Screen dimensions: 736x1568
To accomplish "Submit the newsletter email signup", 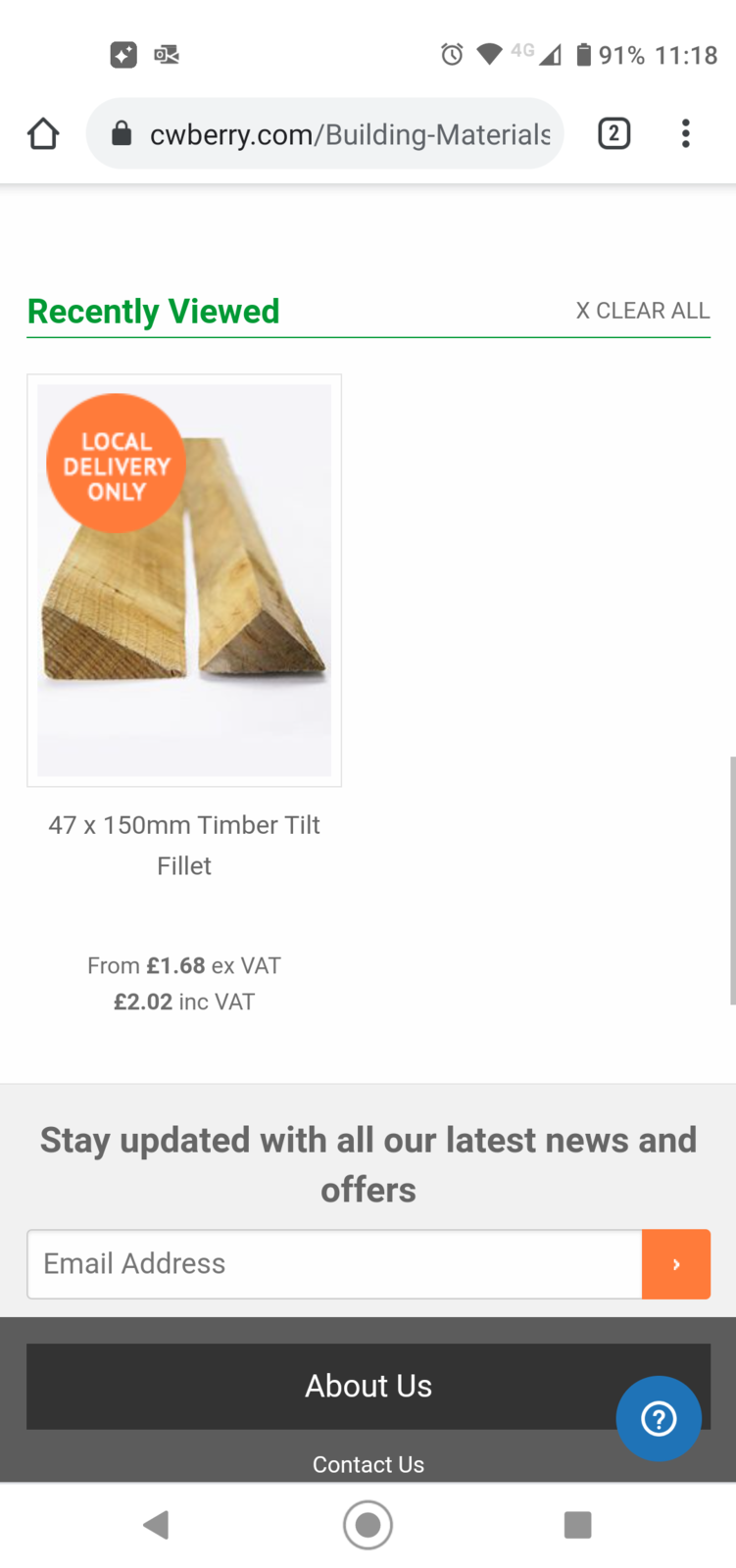I will [x=675, y=1264].
